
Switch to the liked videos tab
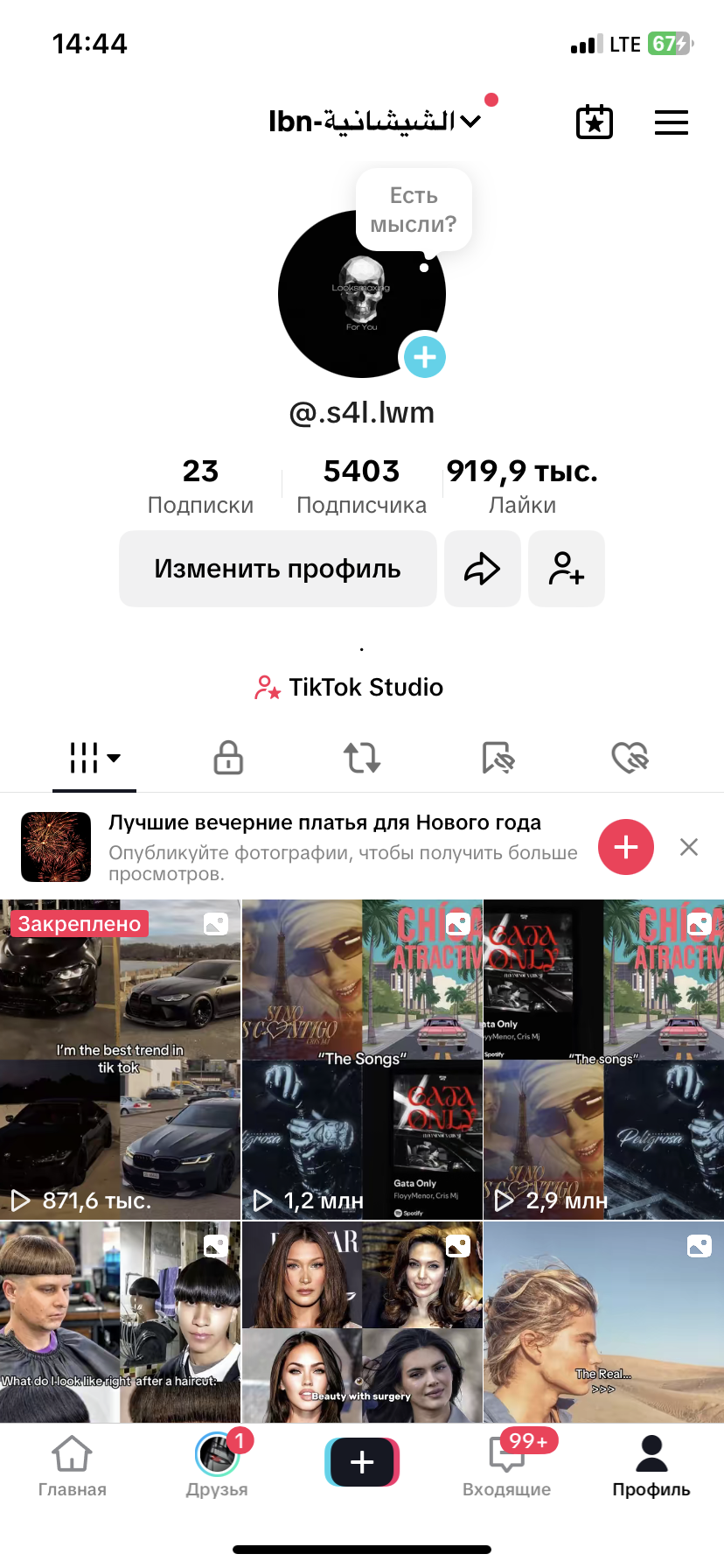pyautogui.click(x=630, y=758)
